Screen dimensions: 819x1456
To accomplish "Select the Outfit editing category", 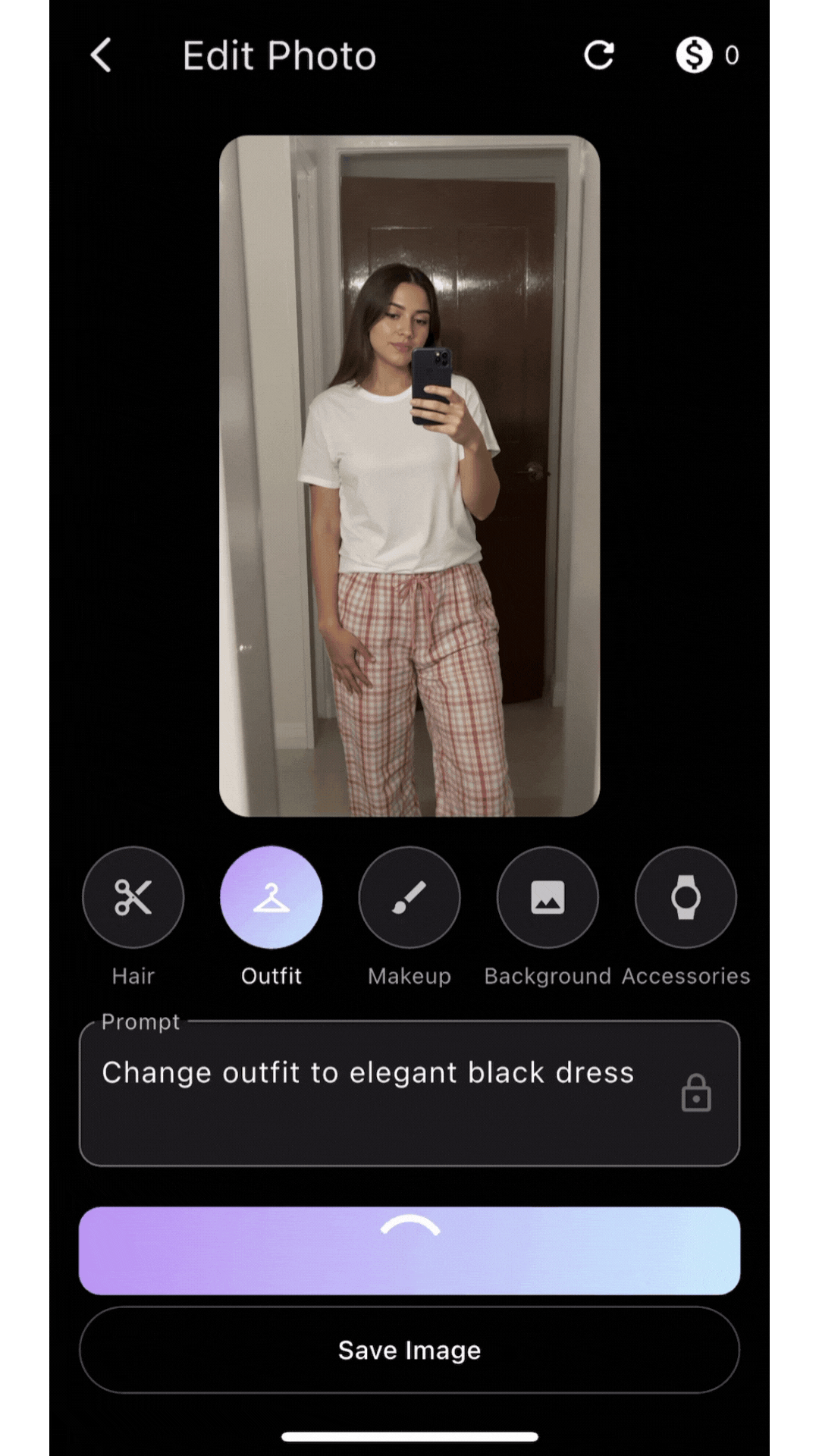I will click(x=271, y=898).
